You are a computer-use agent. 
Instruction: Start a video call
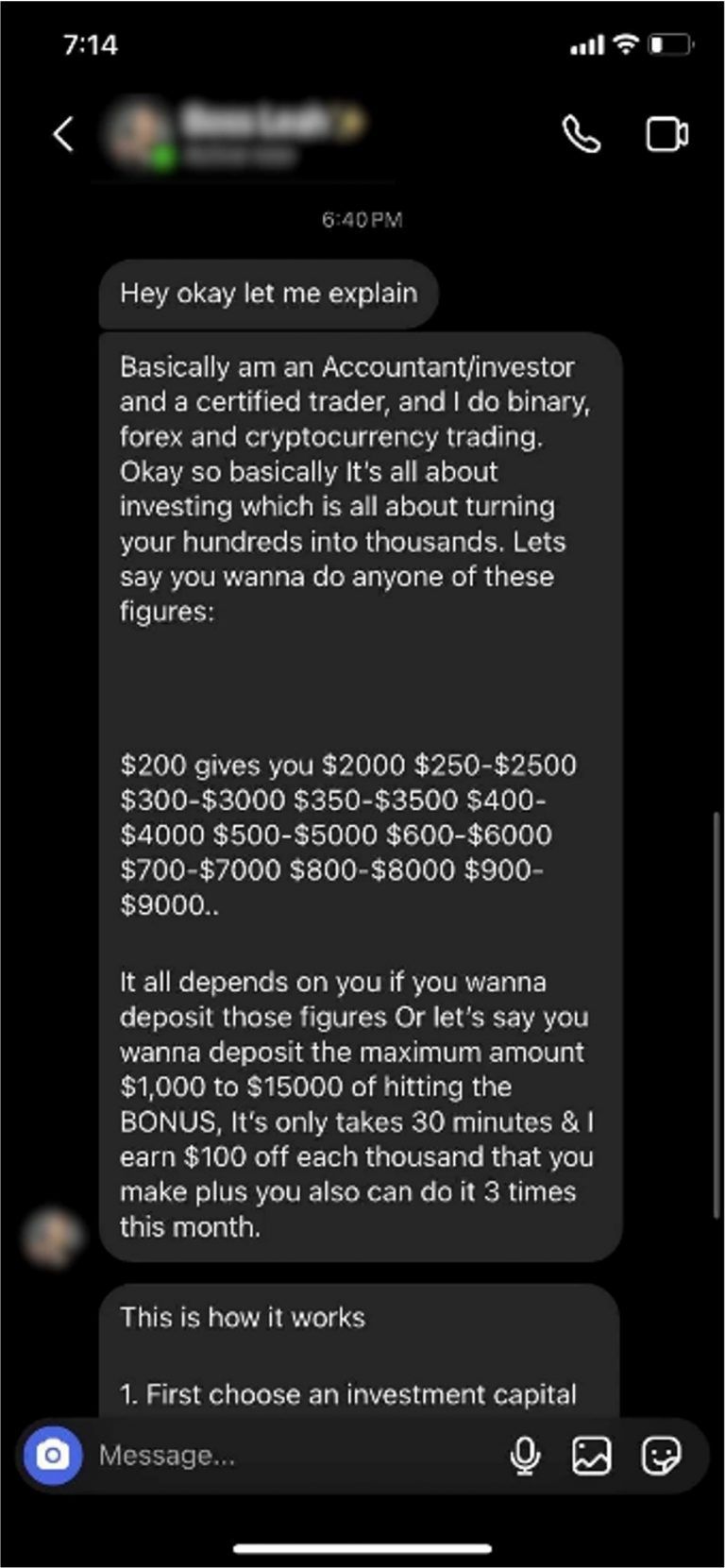666,134
